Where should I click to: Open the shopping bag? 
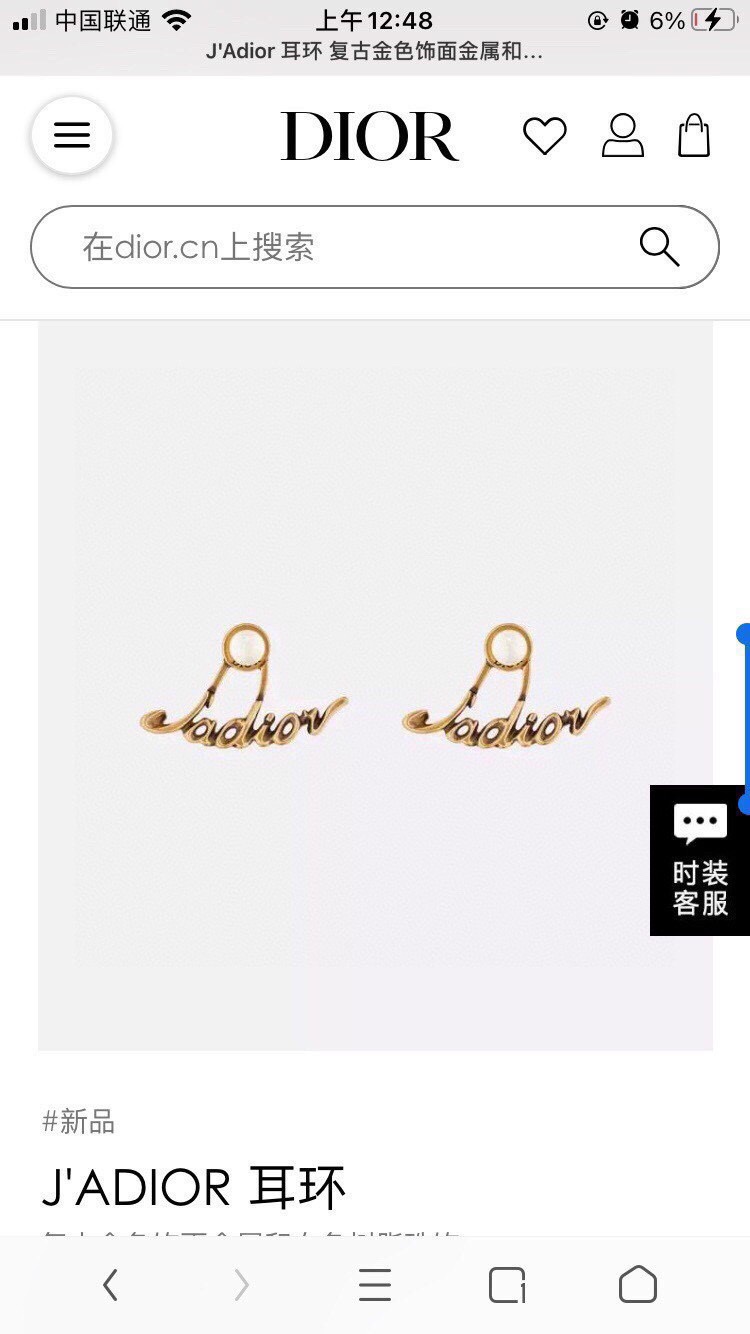(x=694, y=136)
